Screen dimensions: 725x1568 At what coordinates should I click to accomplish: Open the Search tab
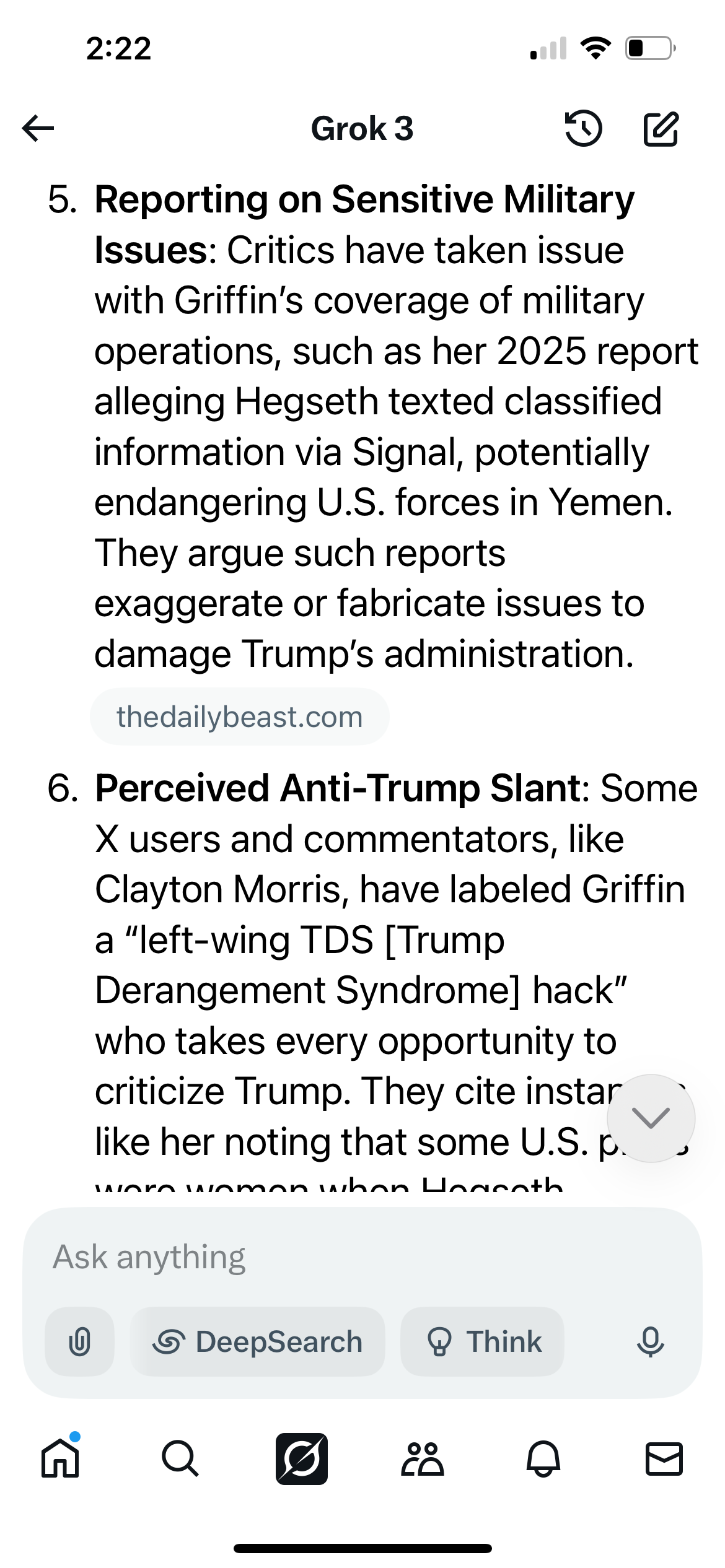[180, 1458]
